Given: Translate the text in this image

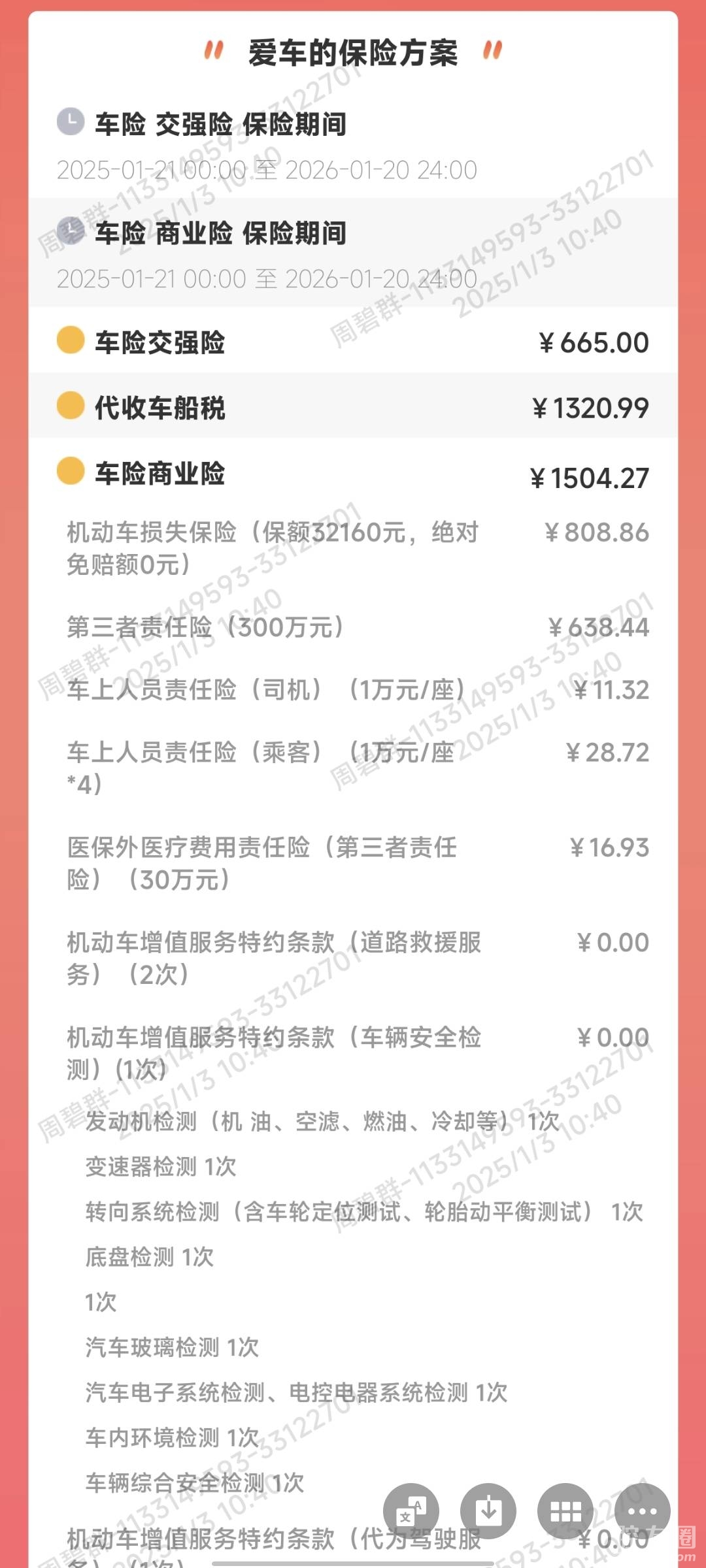Looking at the screenshot, I should tap(411, 1511).
